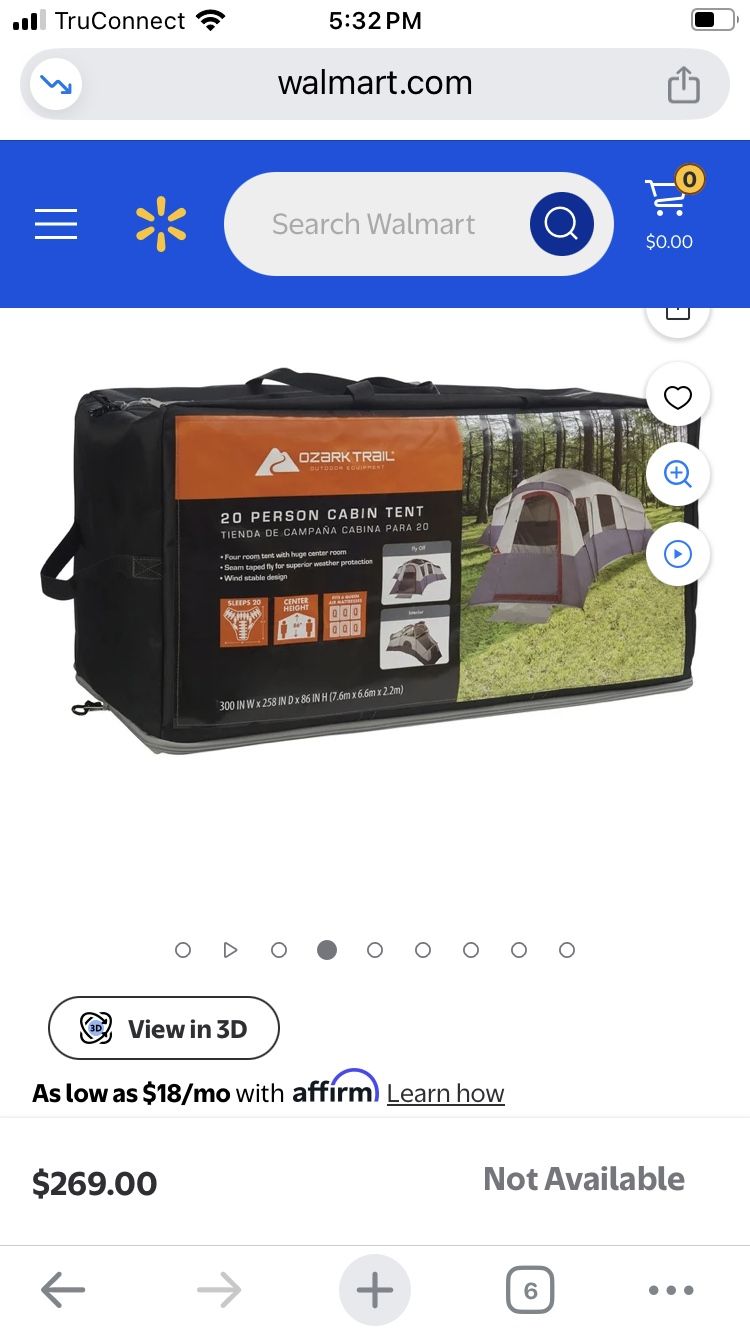Select the first carousel navigation dot

[x=183, y=950]
